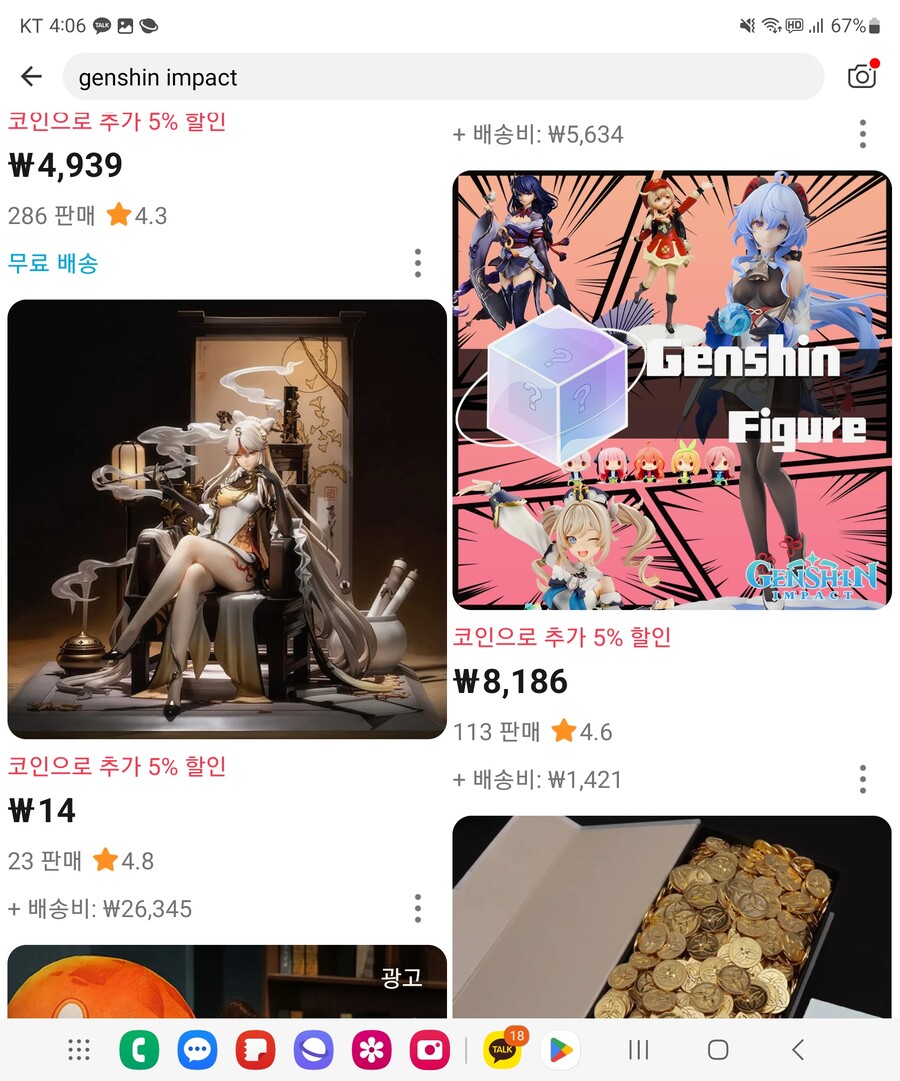Open the 무료 배송 free shipping link

(52, 263)
